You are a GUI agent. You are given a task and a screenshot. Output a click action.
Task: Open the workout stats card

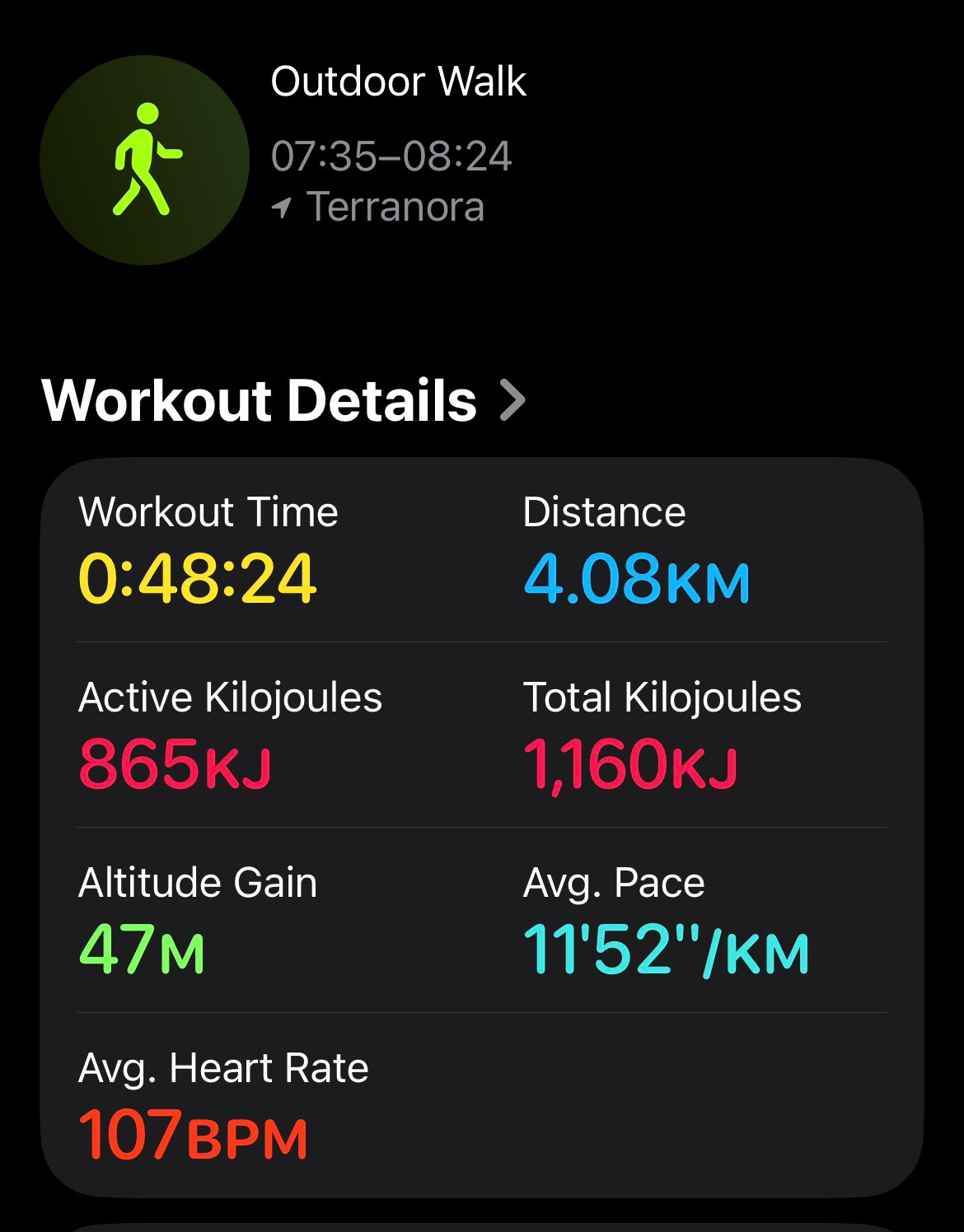482,827
